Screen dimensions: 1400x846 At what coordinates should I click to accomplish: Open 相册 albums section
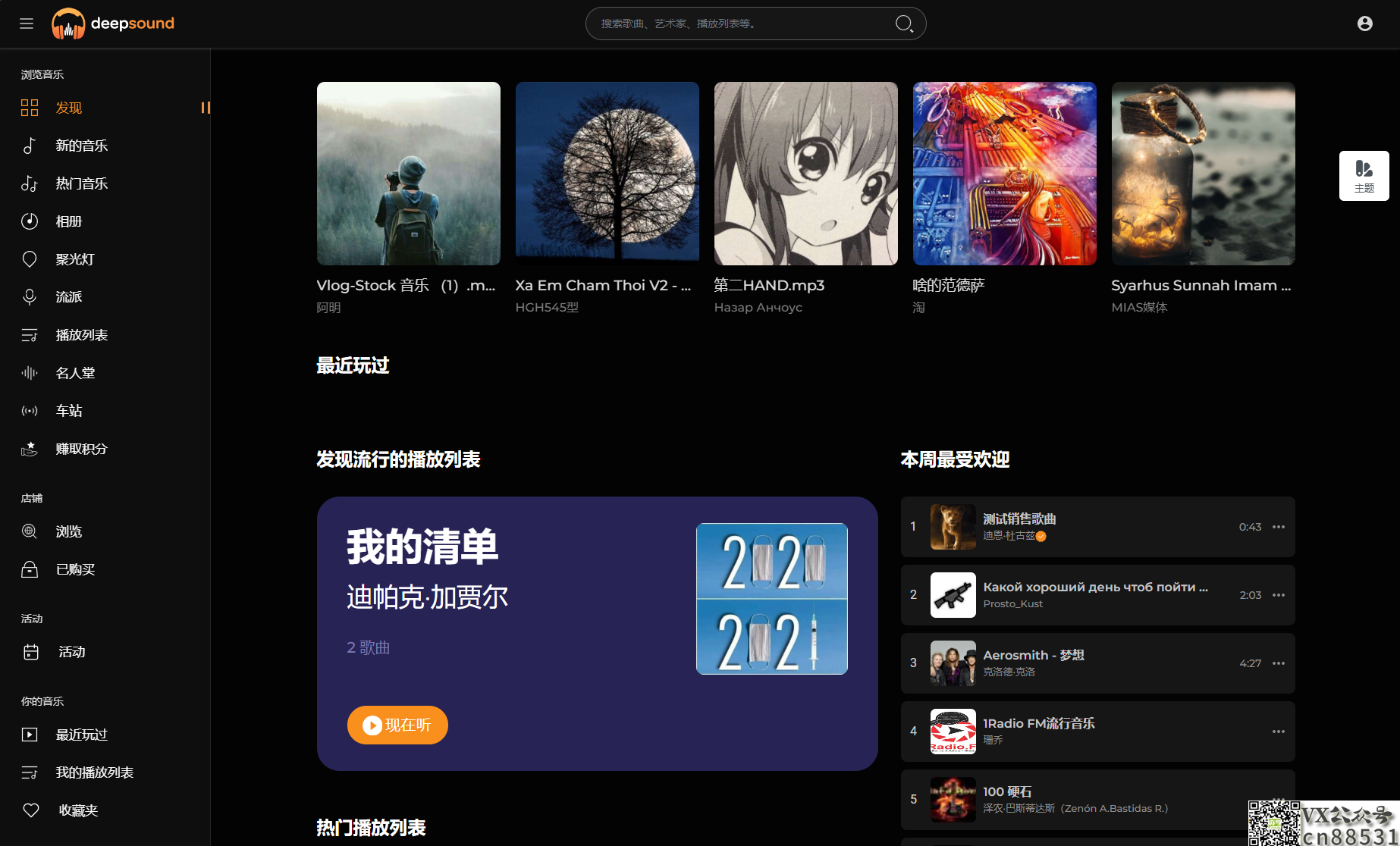tap(68, 221)
